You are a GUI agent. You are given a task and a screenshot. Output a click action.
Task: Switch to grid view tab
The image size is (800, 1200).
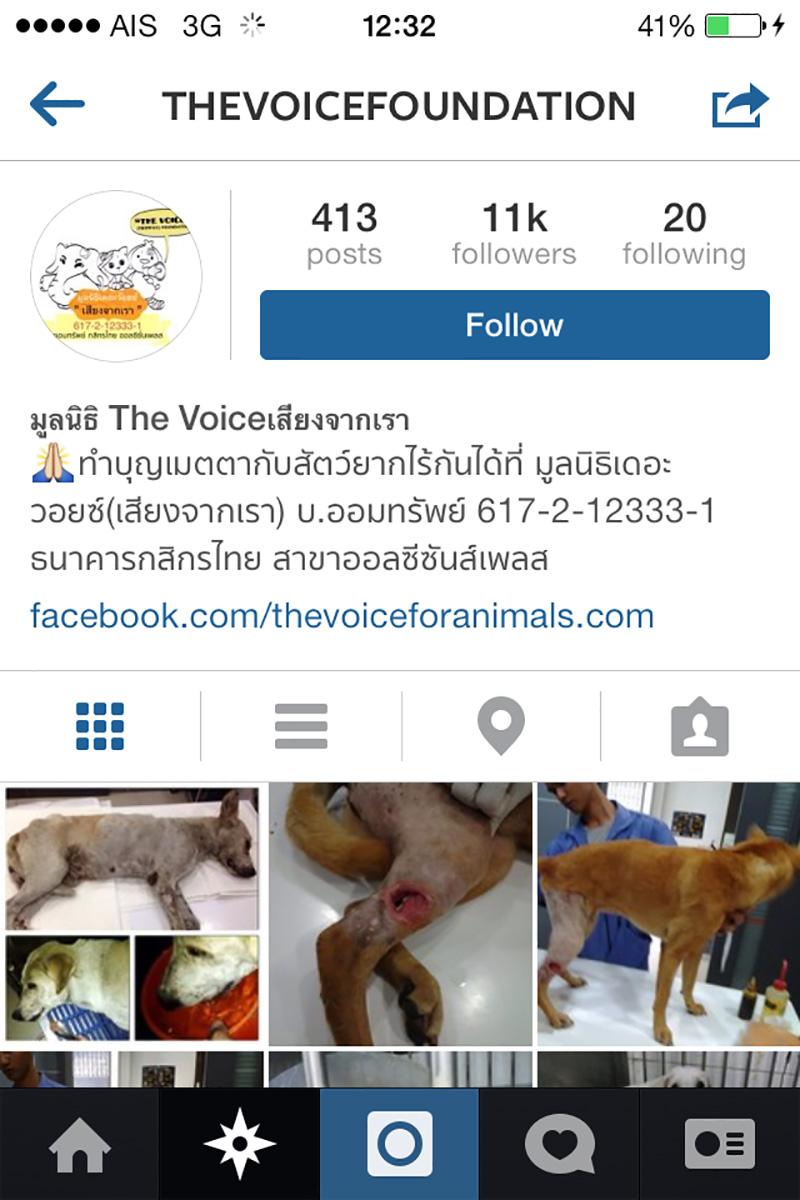pos(100,726)
